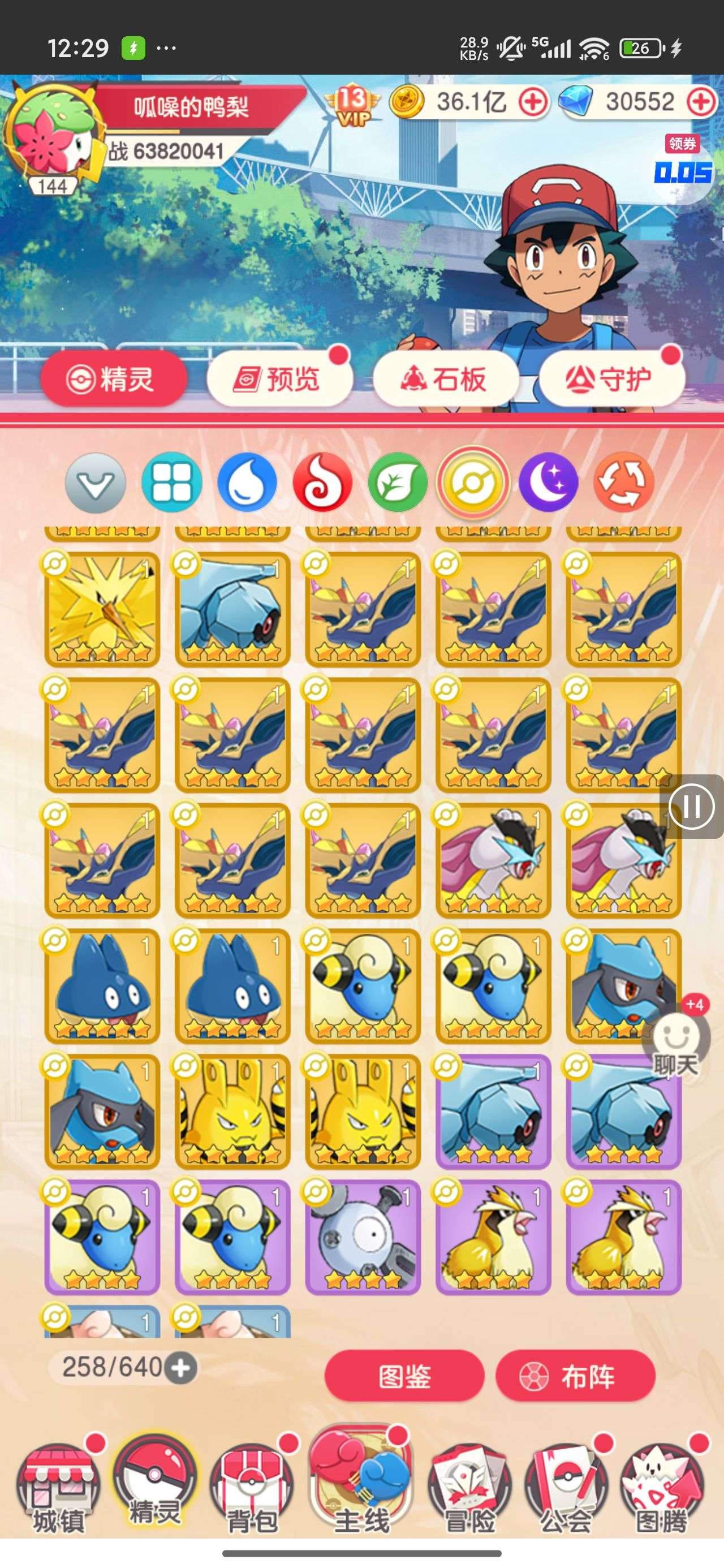Open the 布阵 formation screen
Screen dimensions: 724x1568
click(x=575, y=1376)
